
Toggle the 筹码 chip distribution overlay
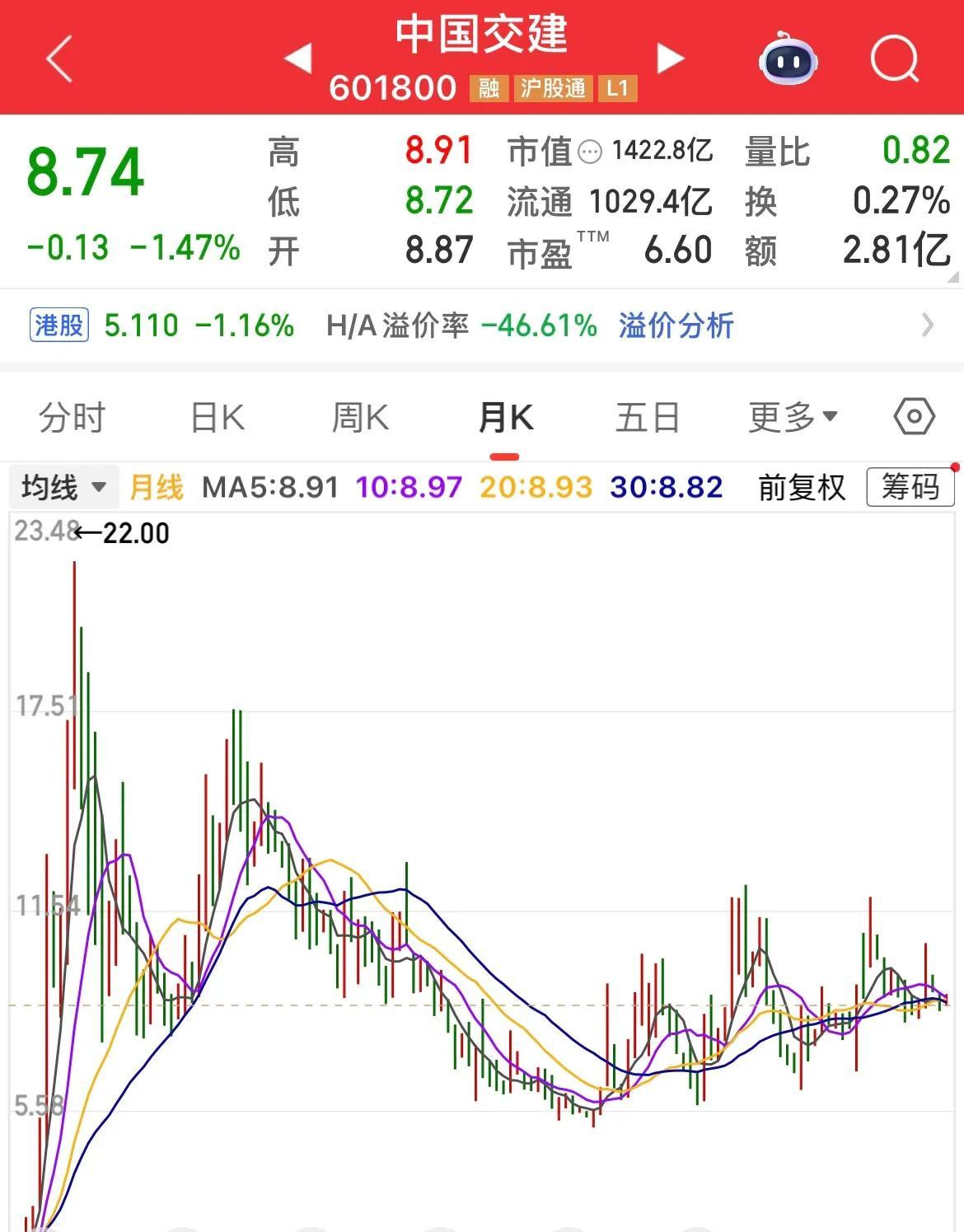click(x=910, y=486)
